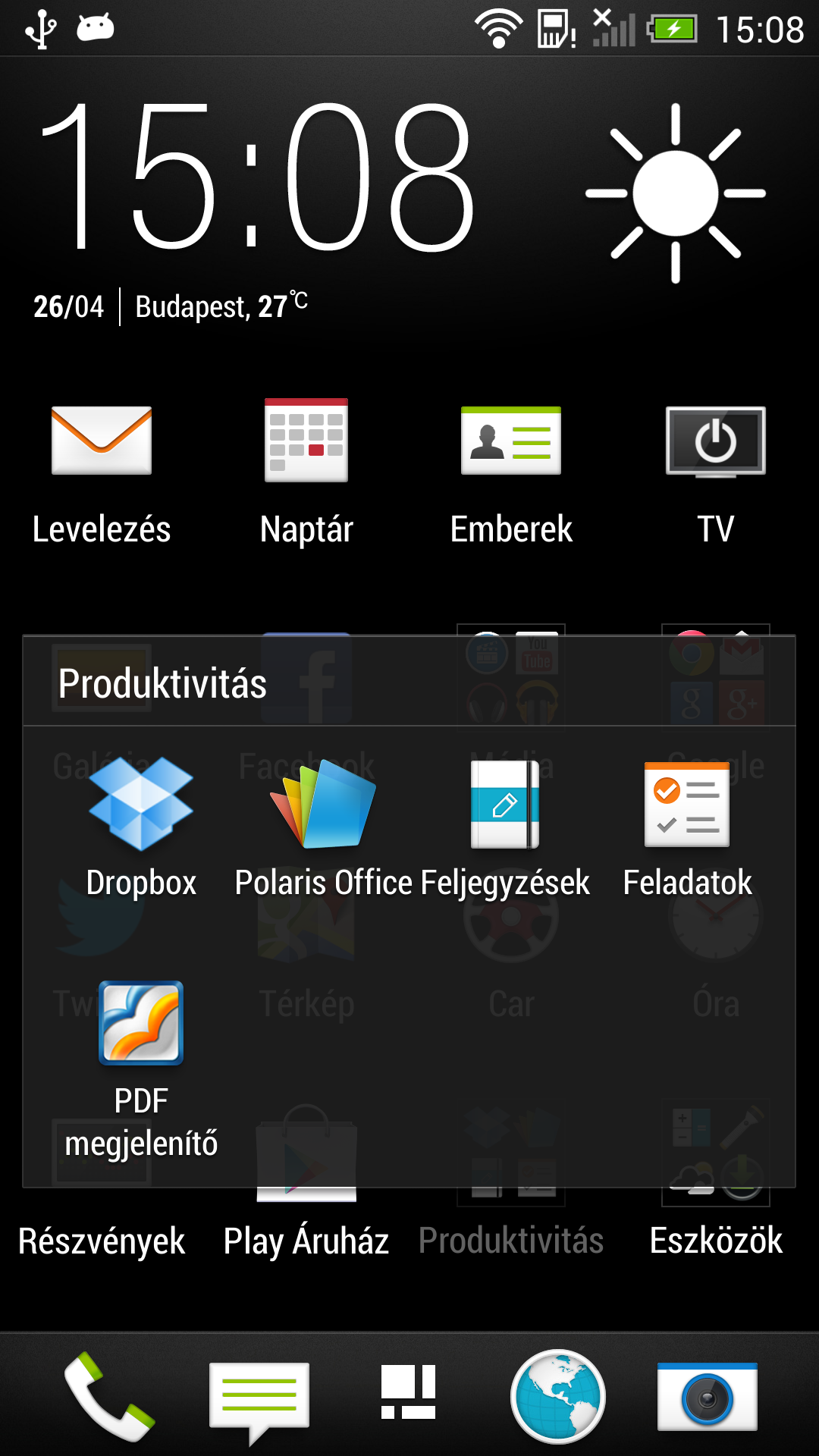Viewport: 819px width, 1456px height.
Task: Open the camera from the dock
Action: pyautogui.click(x=708, y=1397)
